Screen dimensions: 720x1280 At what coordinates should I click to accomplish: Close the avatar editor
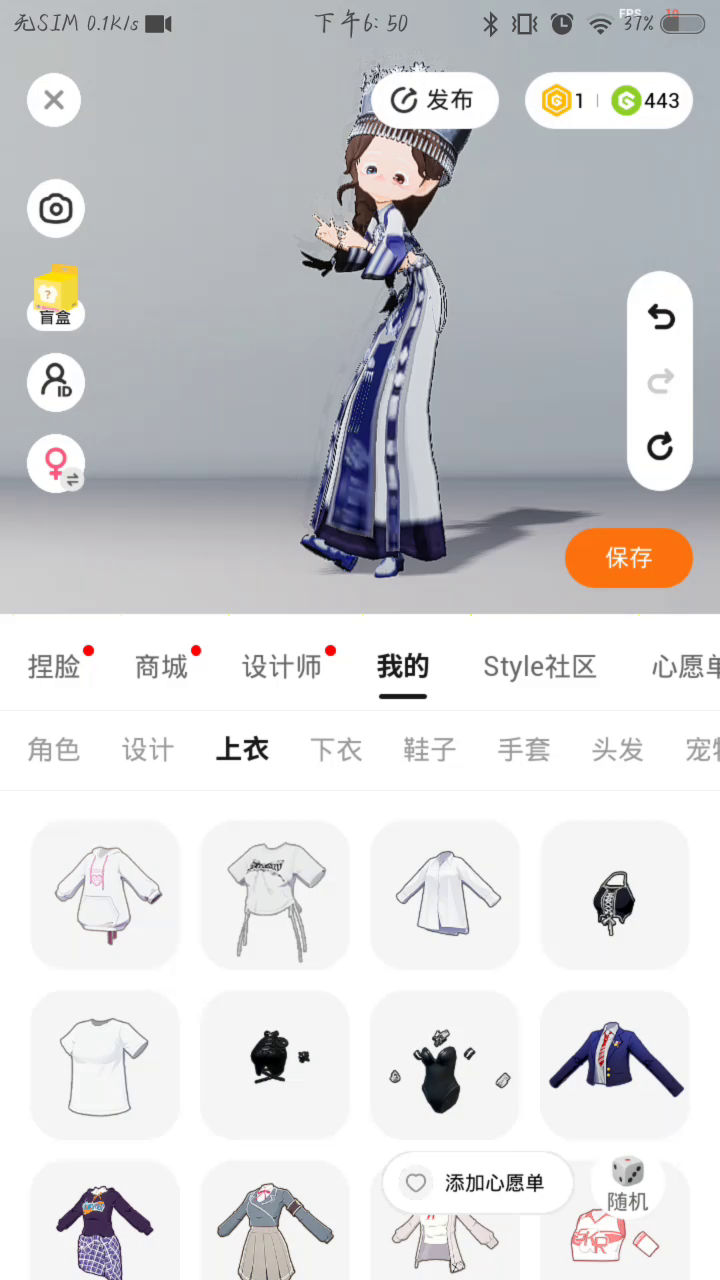tap(54, 100)
